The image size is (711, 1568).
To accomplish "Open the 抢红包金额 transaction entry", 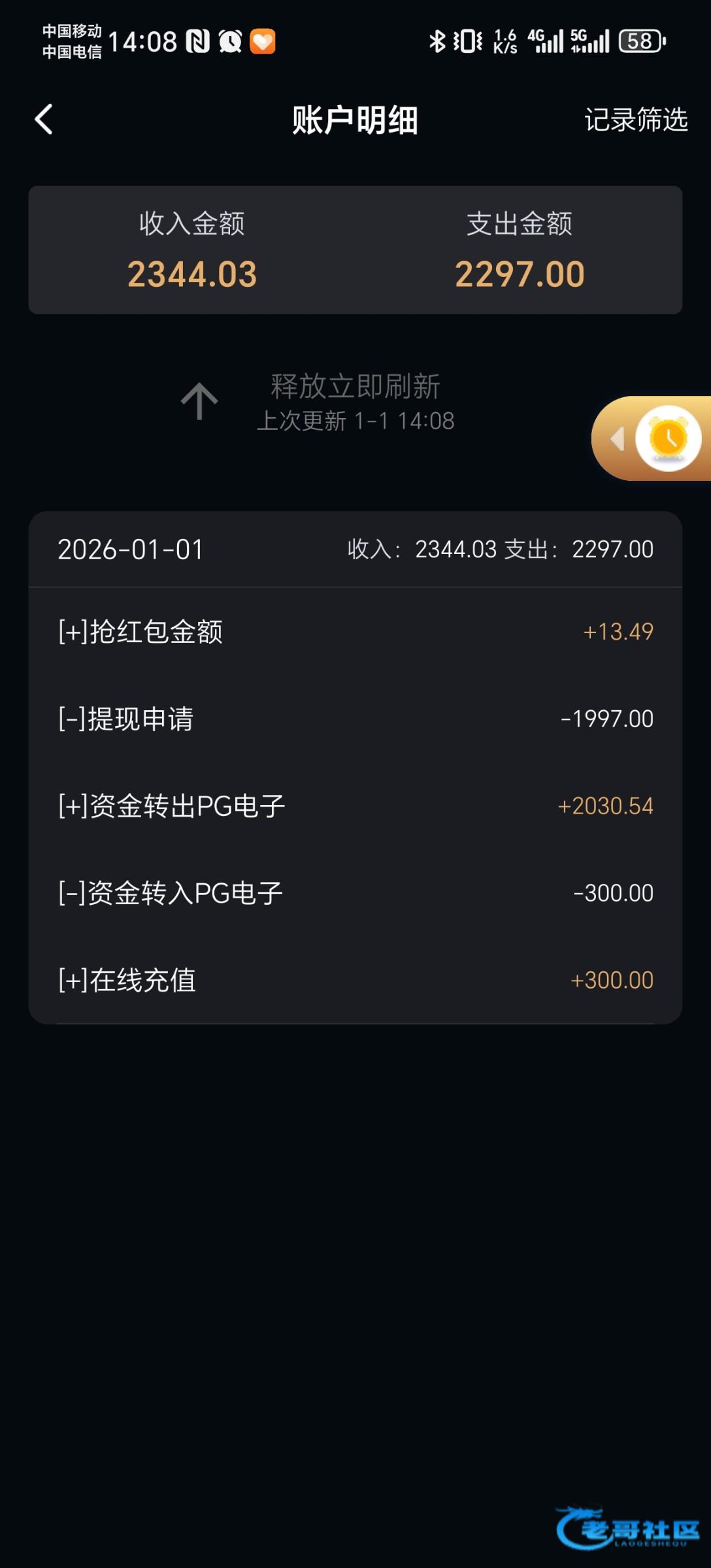I will click(355, 632).
